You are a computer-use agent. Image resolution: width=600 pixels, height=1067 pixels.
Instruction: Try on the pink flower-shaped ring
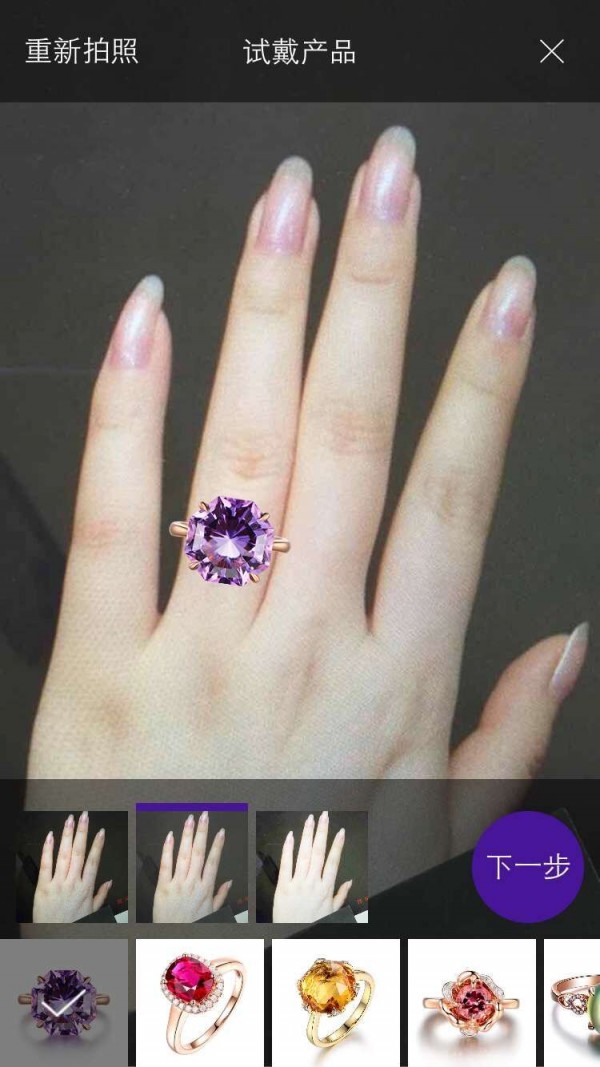tap(471, 1002)
